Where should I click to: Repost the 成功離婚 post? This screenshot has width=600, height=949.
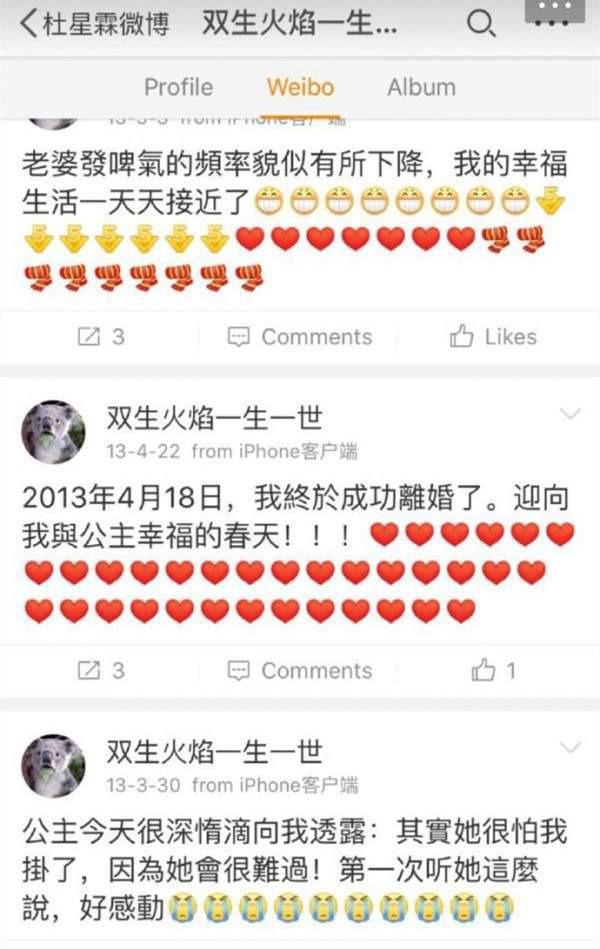[x=100, y=670]
